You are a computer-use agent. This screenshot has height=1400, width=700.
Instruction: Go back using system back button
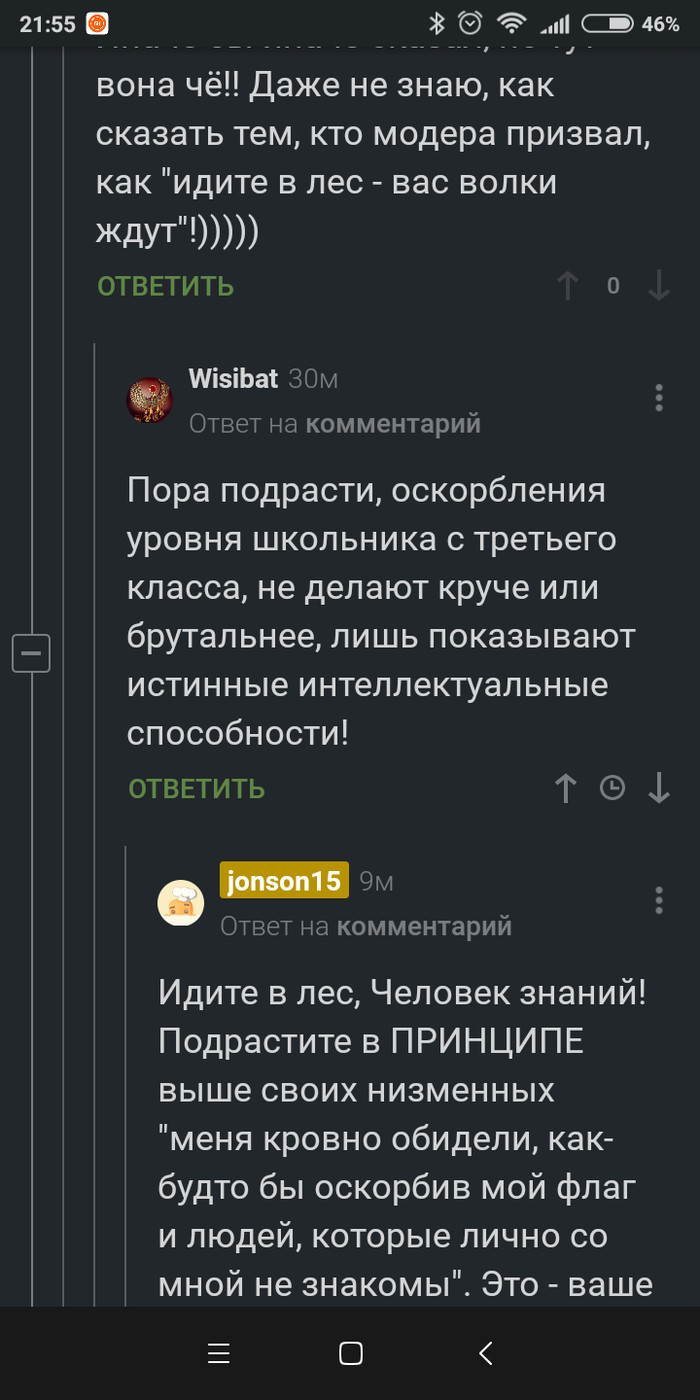pos(486,1354)
